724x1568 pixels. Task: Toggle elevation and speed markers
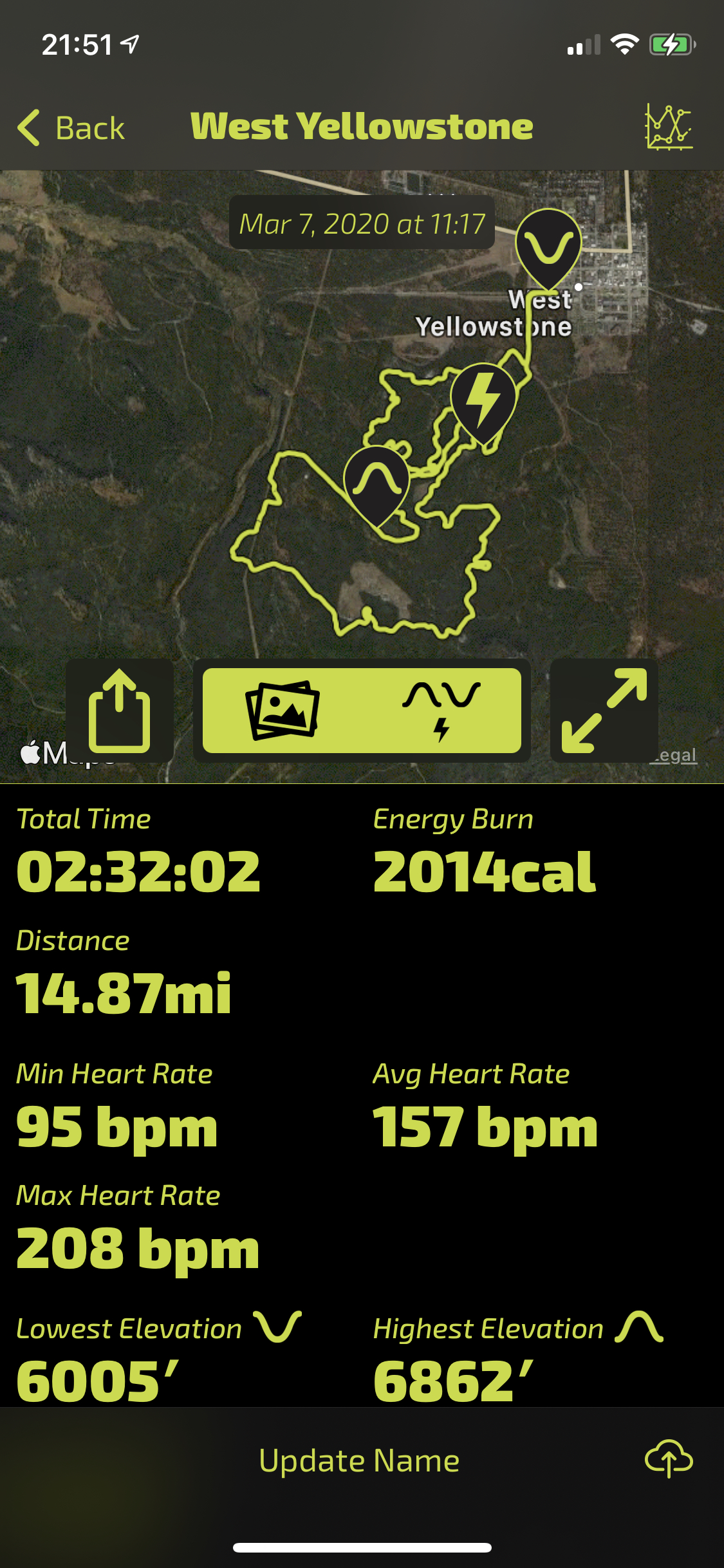point(441,711)
